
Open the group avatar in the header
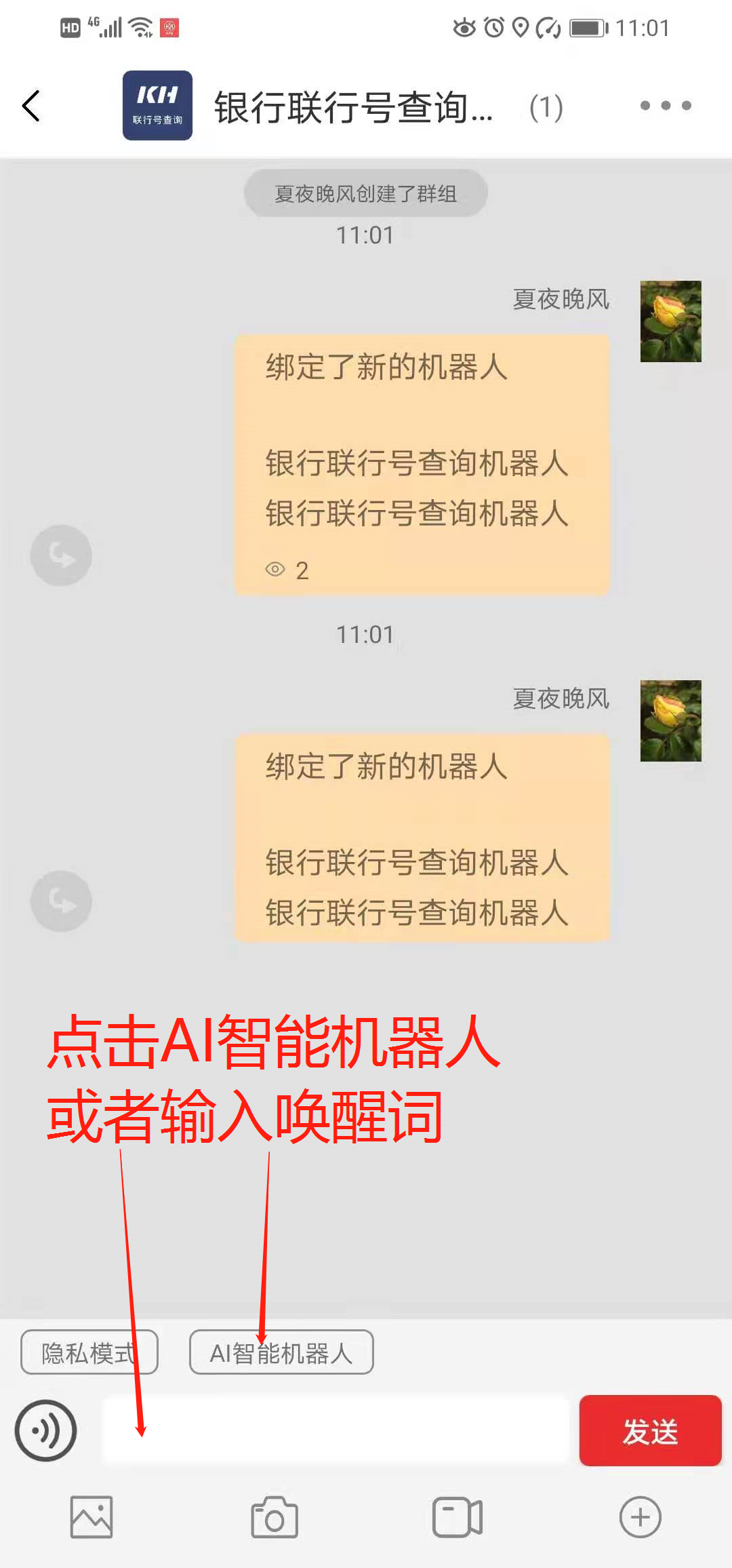(x=157, y=105)
